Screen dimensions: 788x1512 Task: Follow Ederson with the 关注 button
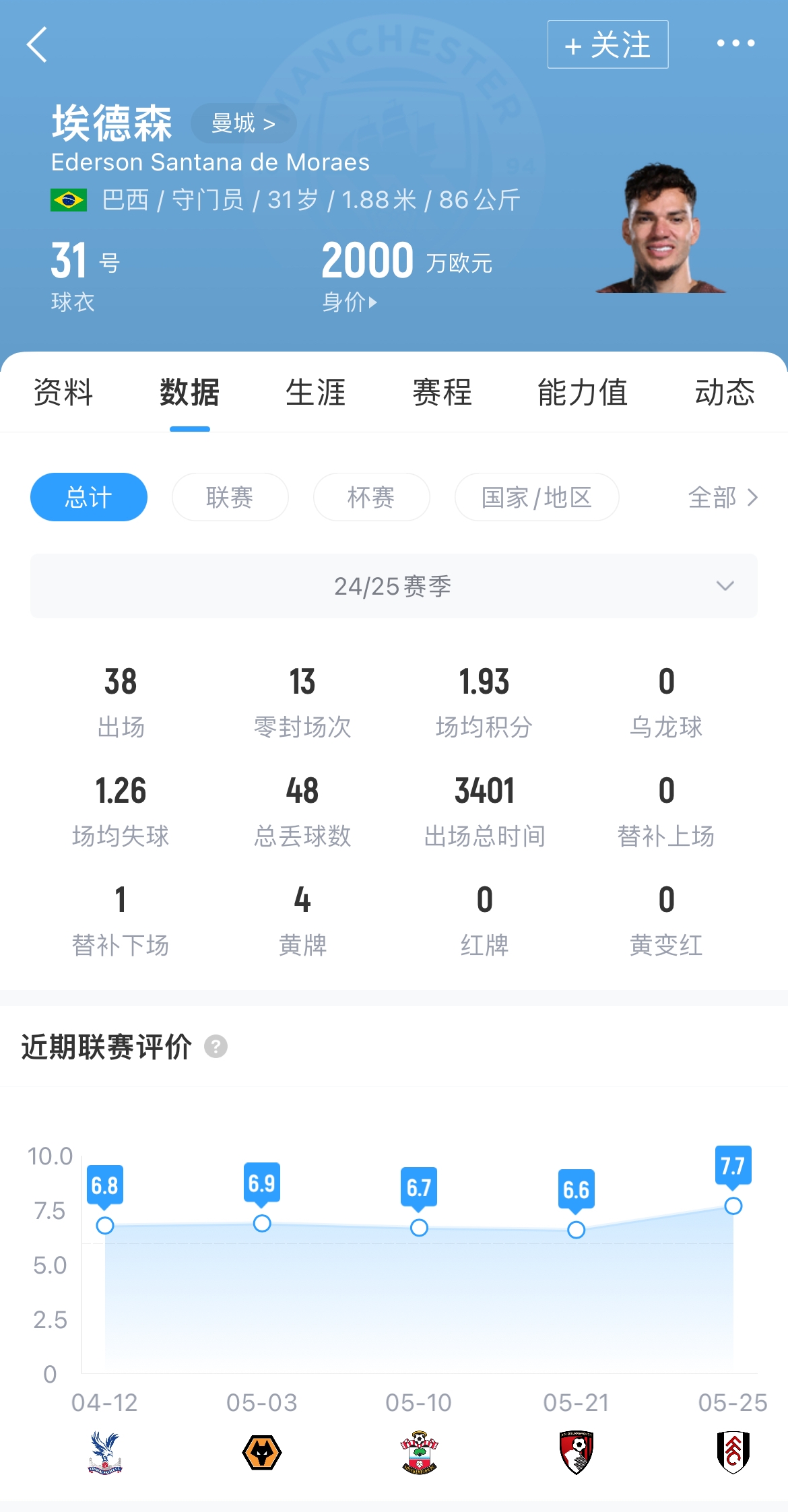pos(608,44)
